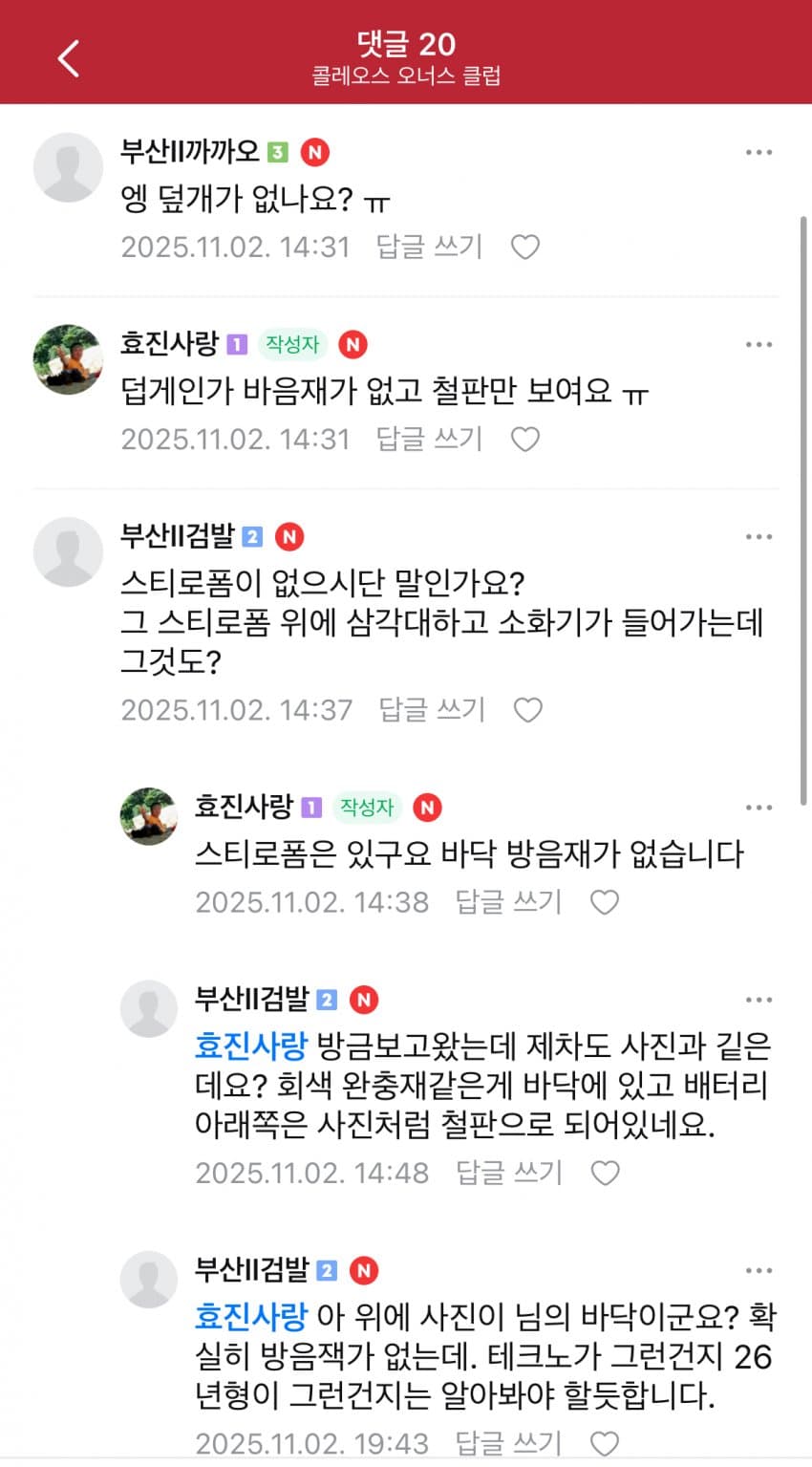Reply to 부산II검발's 14:37 comment
Screen dimensions: 812x1467
click(x=432, y=709)
